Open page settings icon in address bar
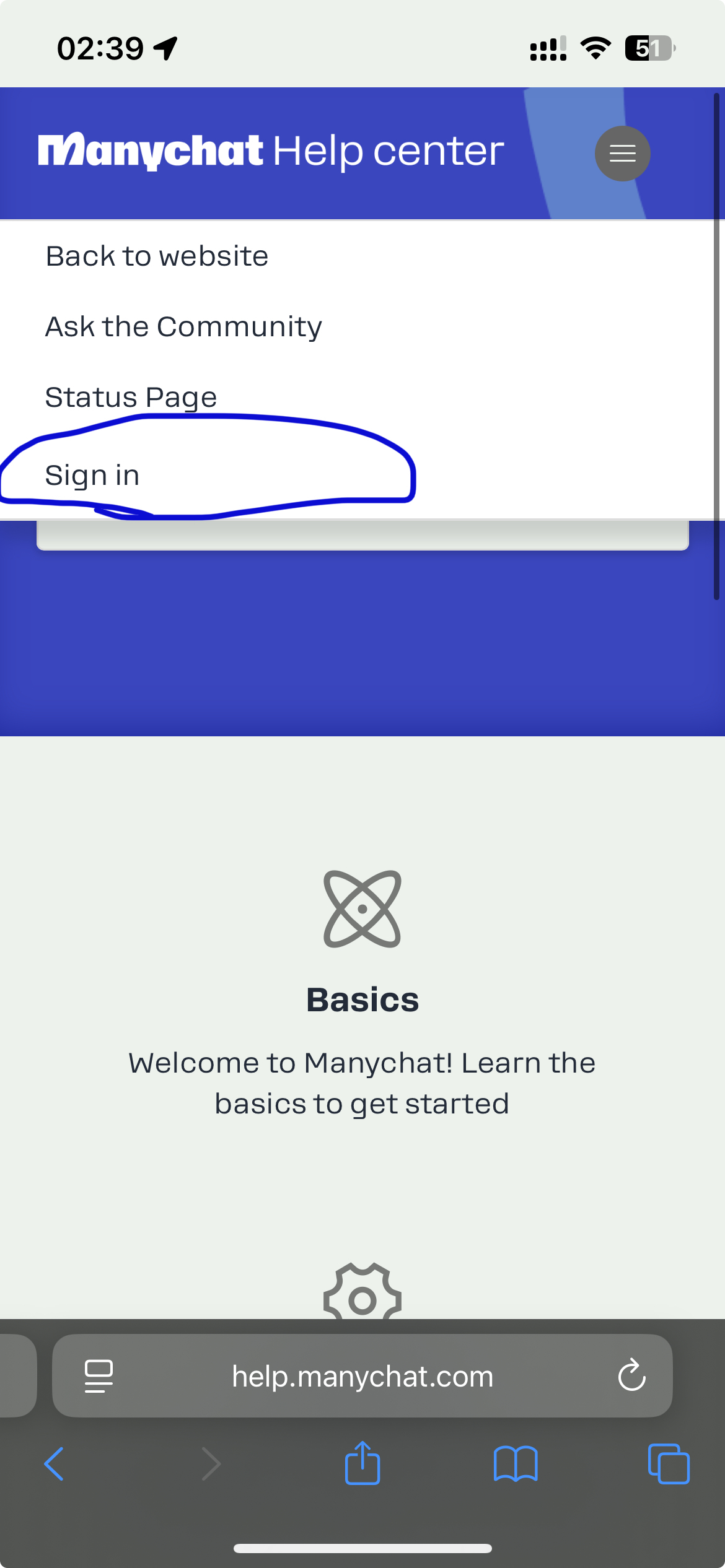 point(99,1376)
